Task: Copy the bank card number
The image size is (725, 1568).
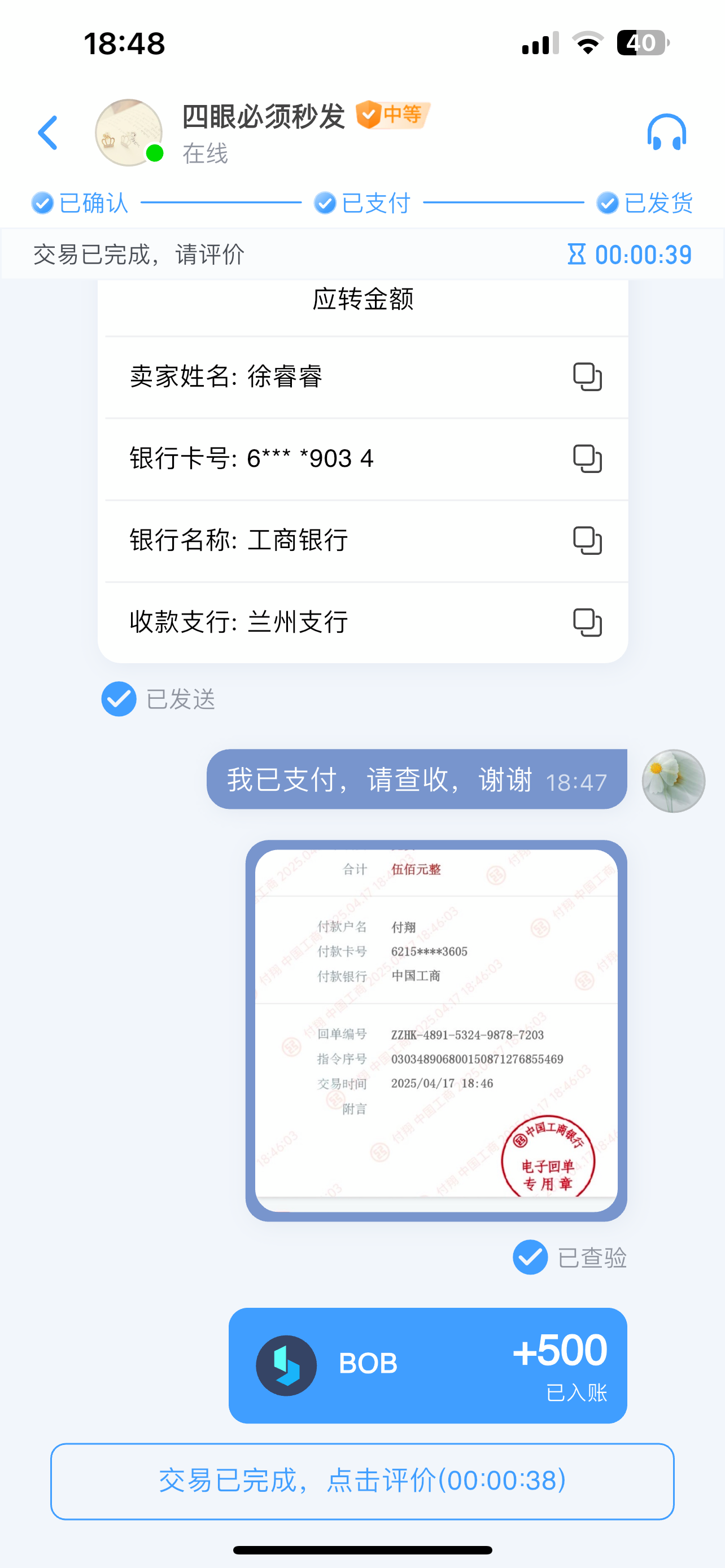Action: pos(587,459)
